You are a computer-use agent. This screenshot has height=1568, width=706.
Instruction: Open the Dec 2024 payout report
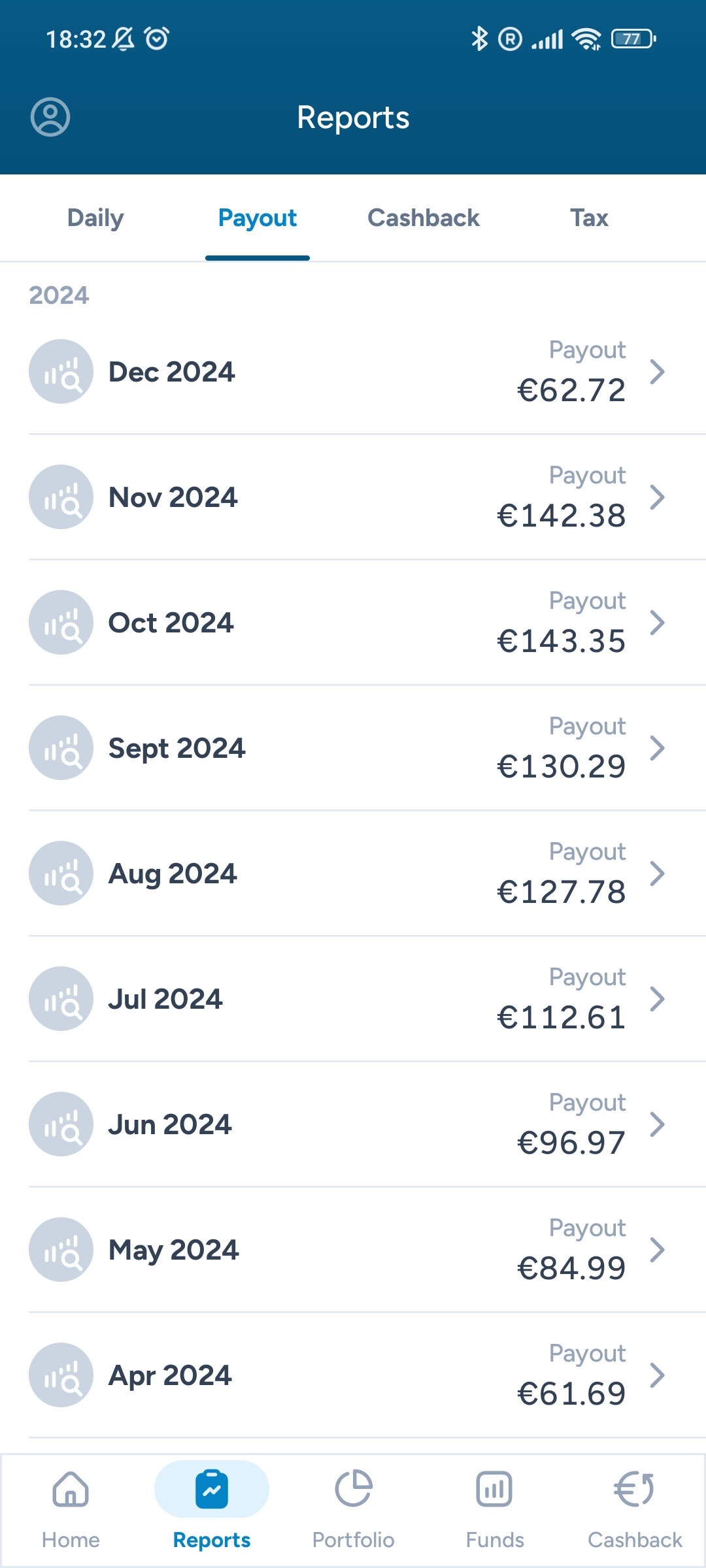(353, 372)
